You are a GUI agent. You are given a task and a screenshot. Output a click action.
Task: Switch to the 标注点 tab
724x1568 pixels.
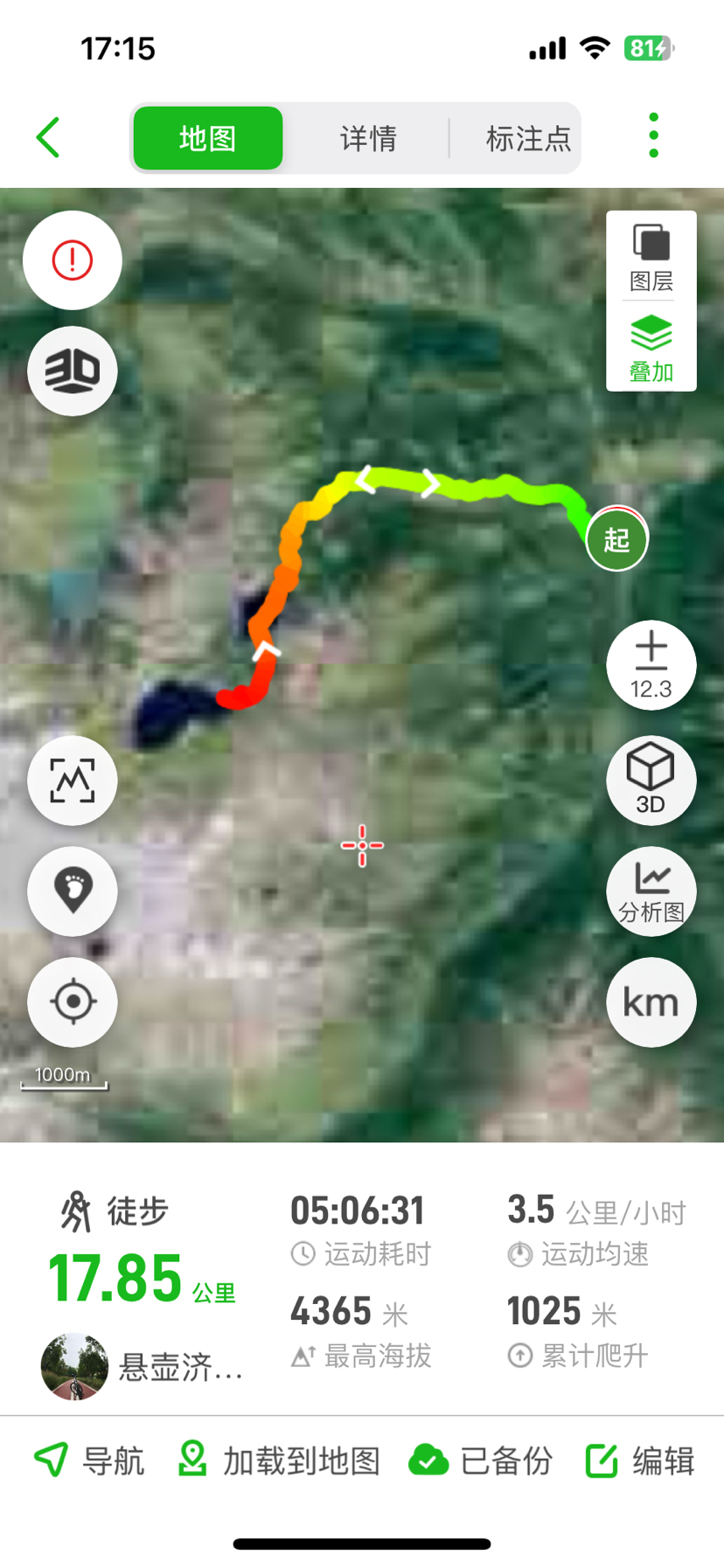point(527,138)
